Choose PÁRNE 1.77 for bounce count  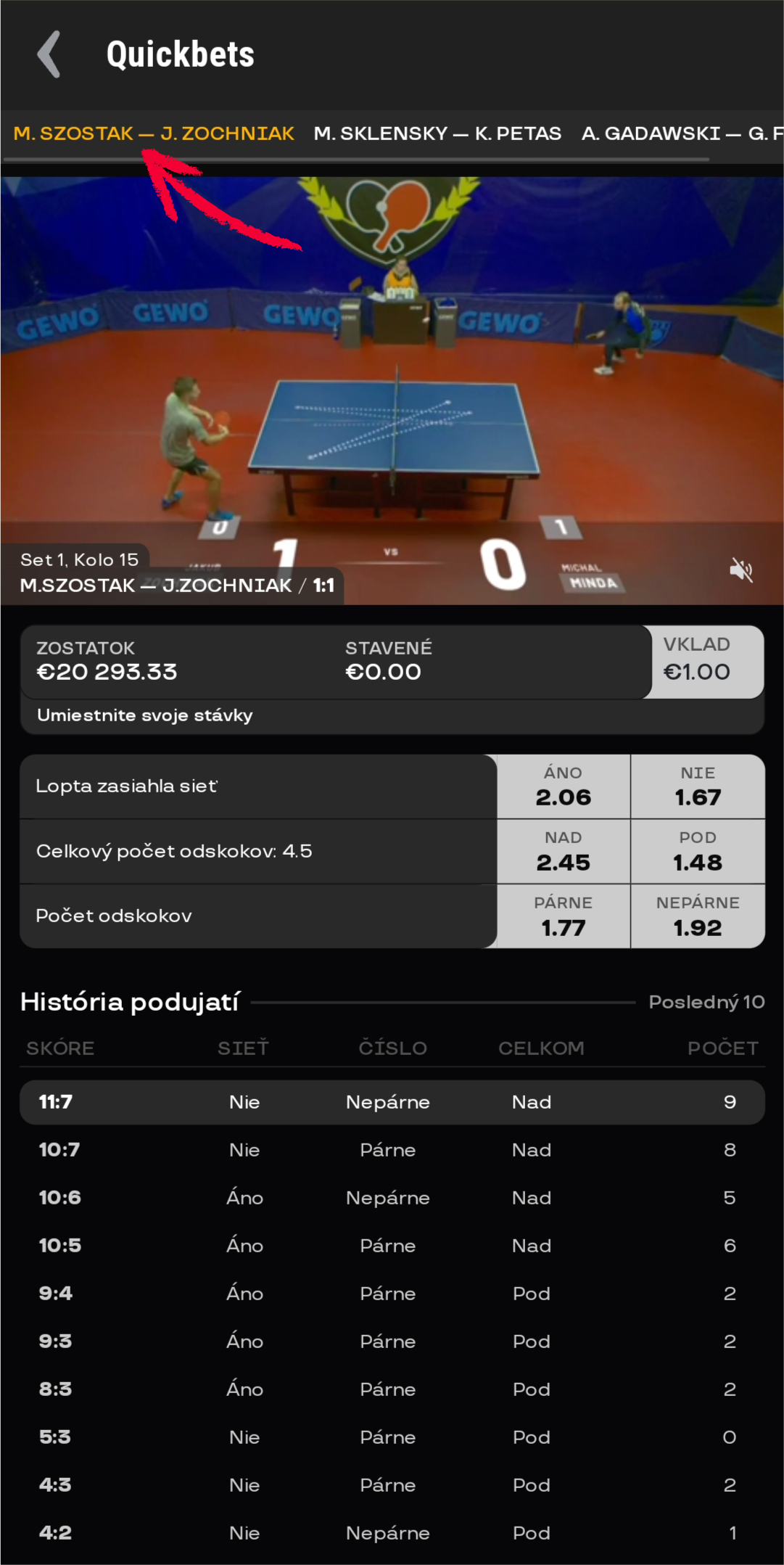click(x=563, y=916)
